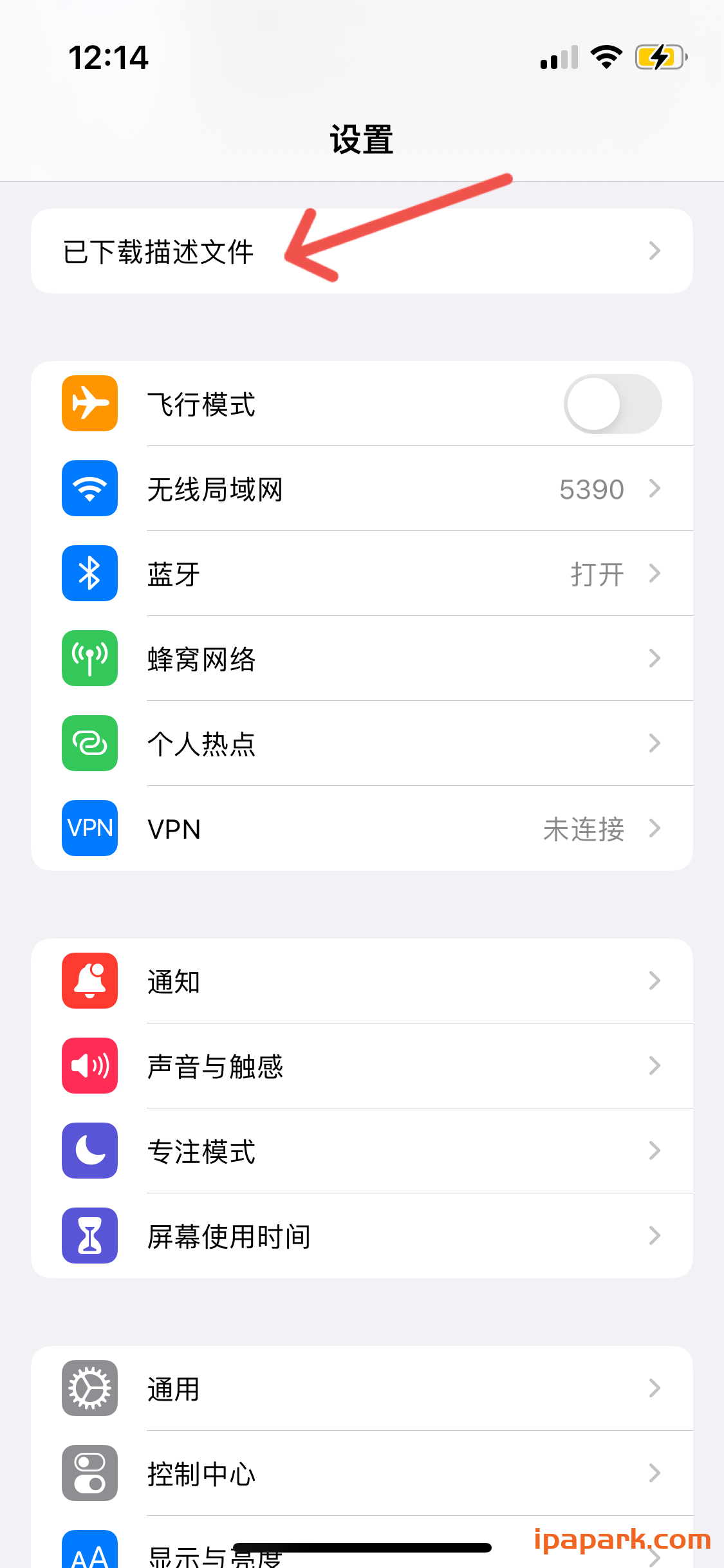Viewport: 724px width, 1568px height.
Task: Tap the Sounds & Haptics speaker icon
Action: point(89,1066)
